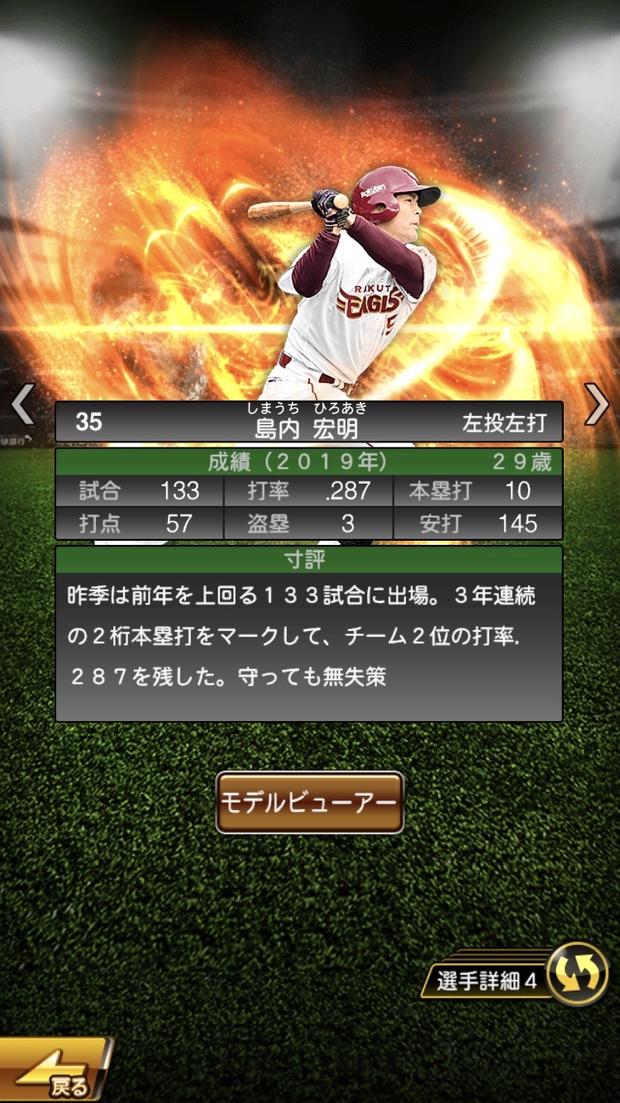Open the モデルビューアー model viewer

309,802
